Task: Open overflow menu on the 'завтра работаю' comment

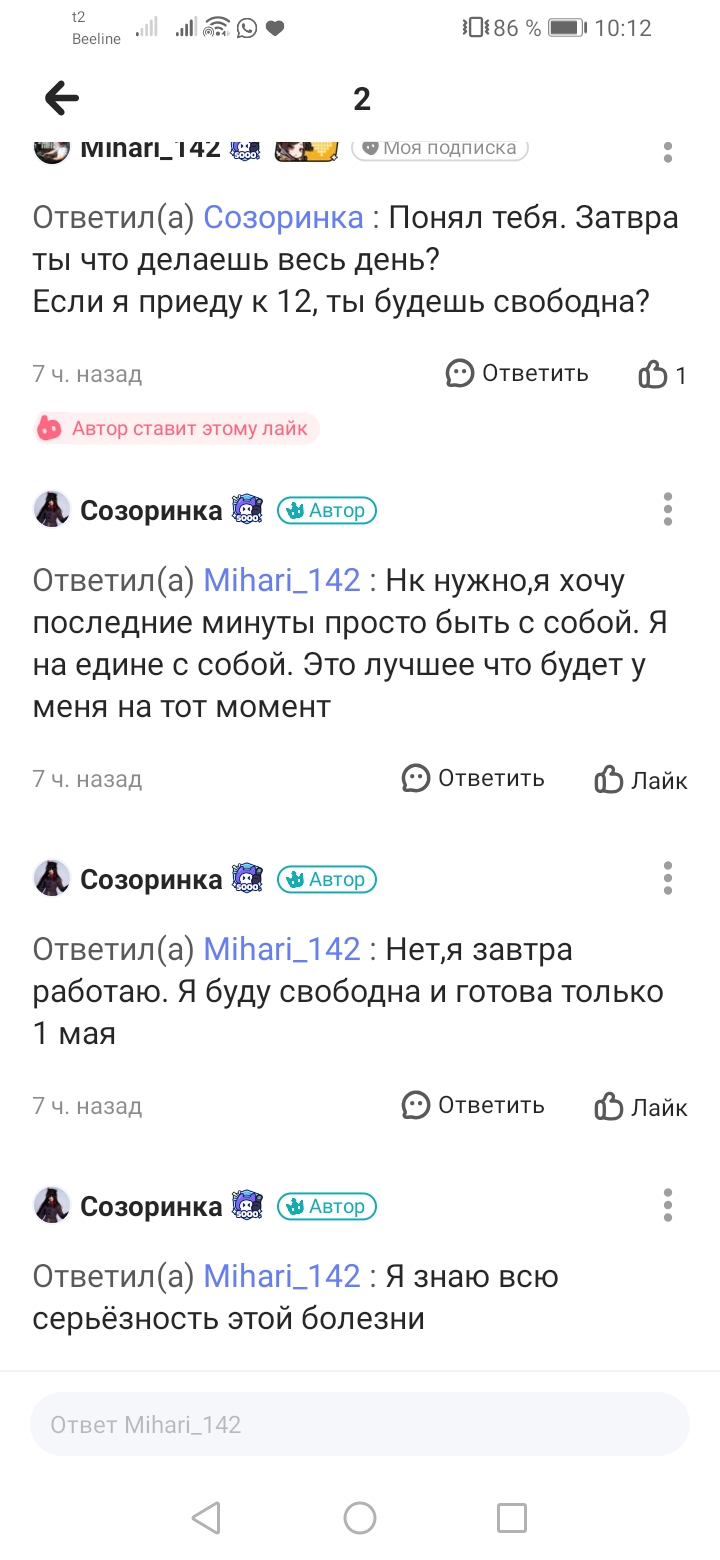Action: [668, 878]
